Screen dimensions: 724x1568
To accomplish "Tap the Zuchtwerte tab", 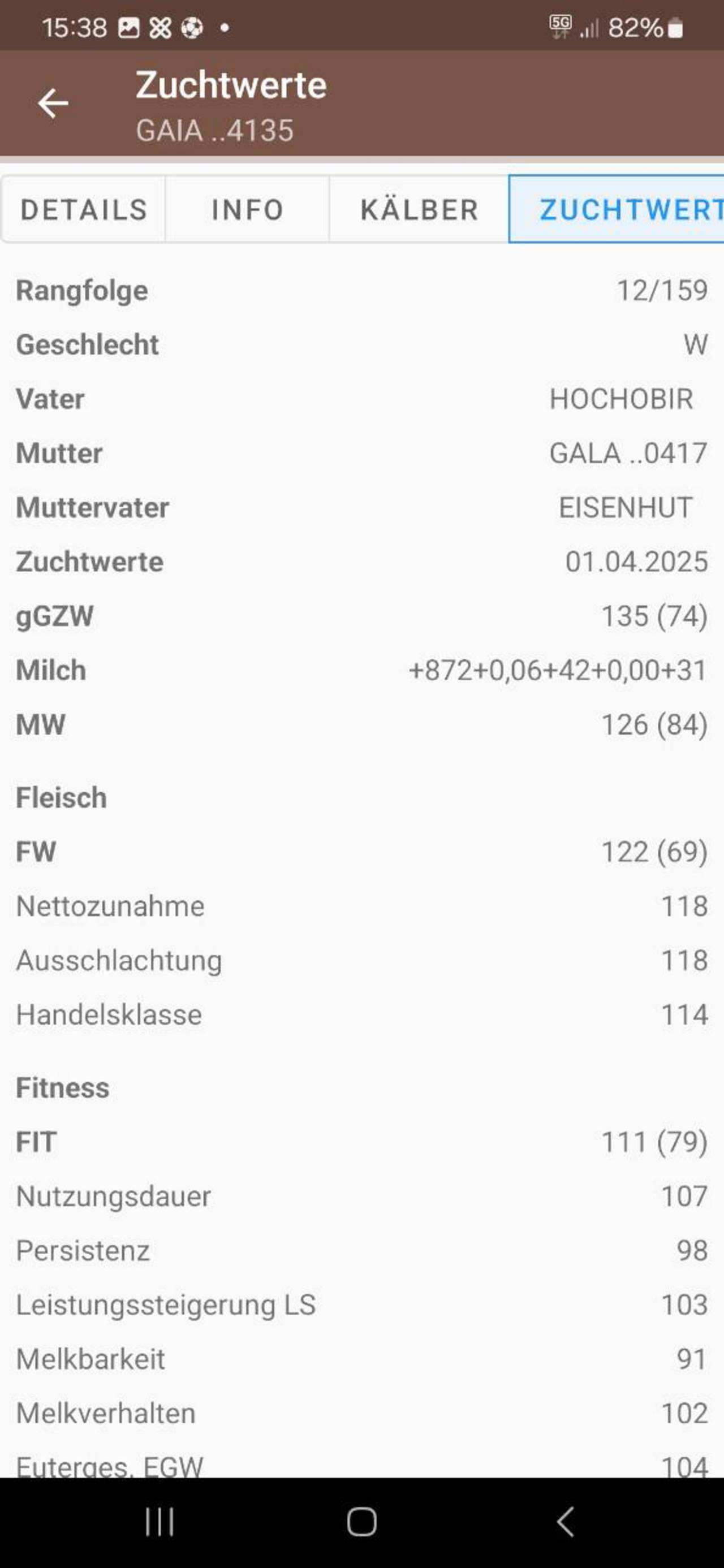I will coord(616,209).
